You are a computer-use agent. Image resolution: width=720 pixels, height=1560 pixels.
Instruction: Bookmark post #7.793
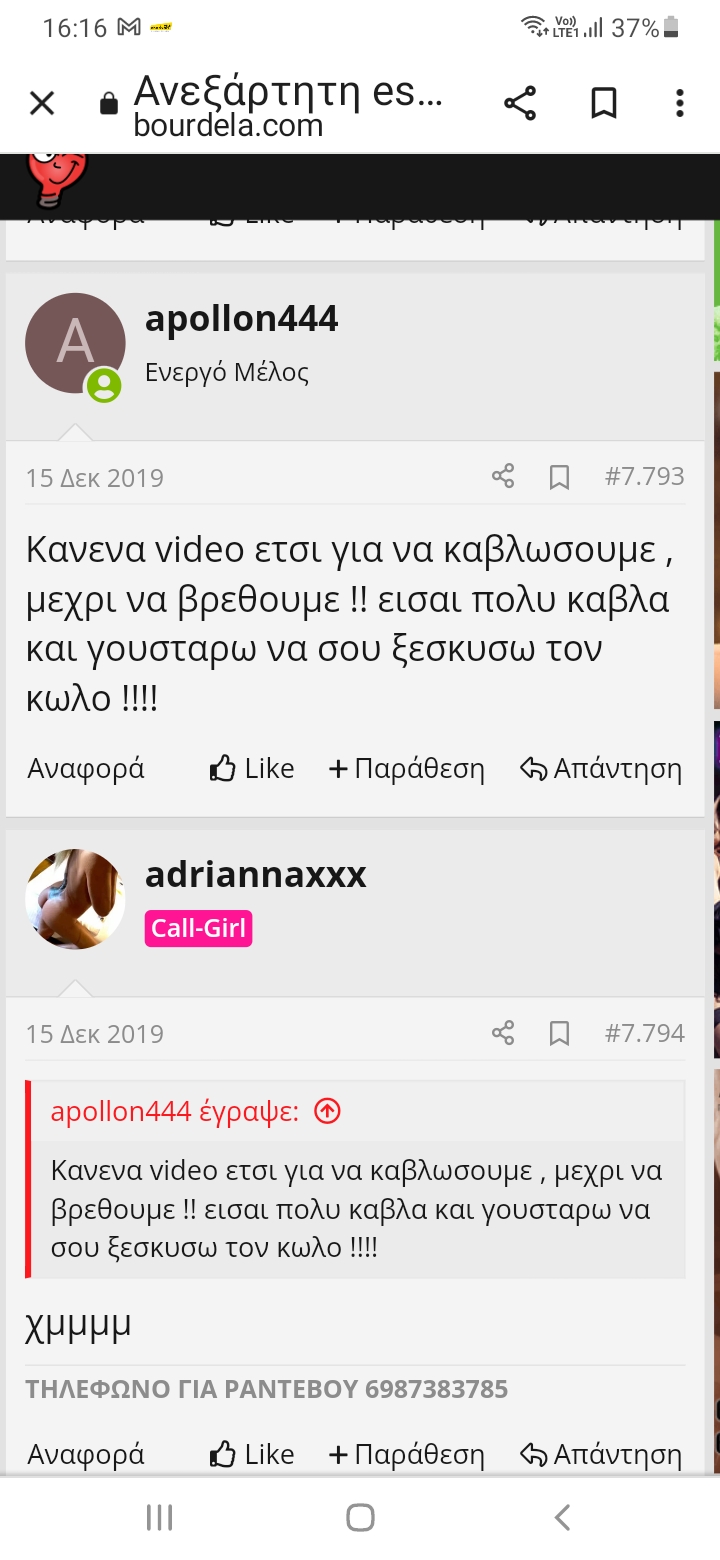click(x=559, y=477)
